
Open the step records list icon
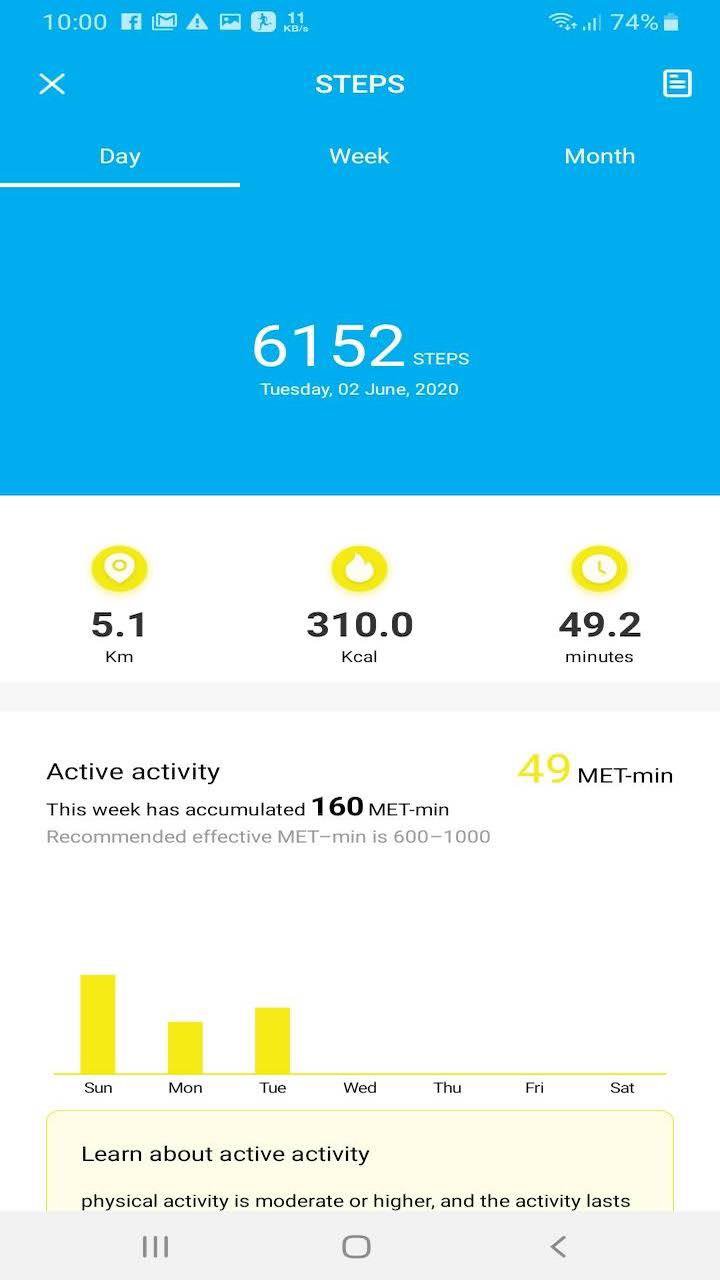(677, 84)
